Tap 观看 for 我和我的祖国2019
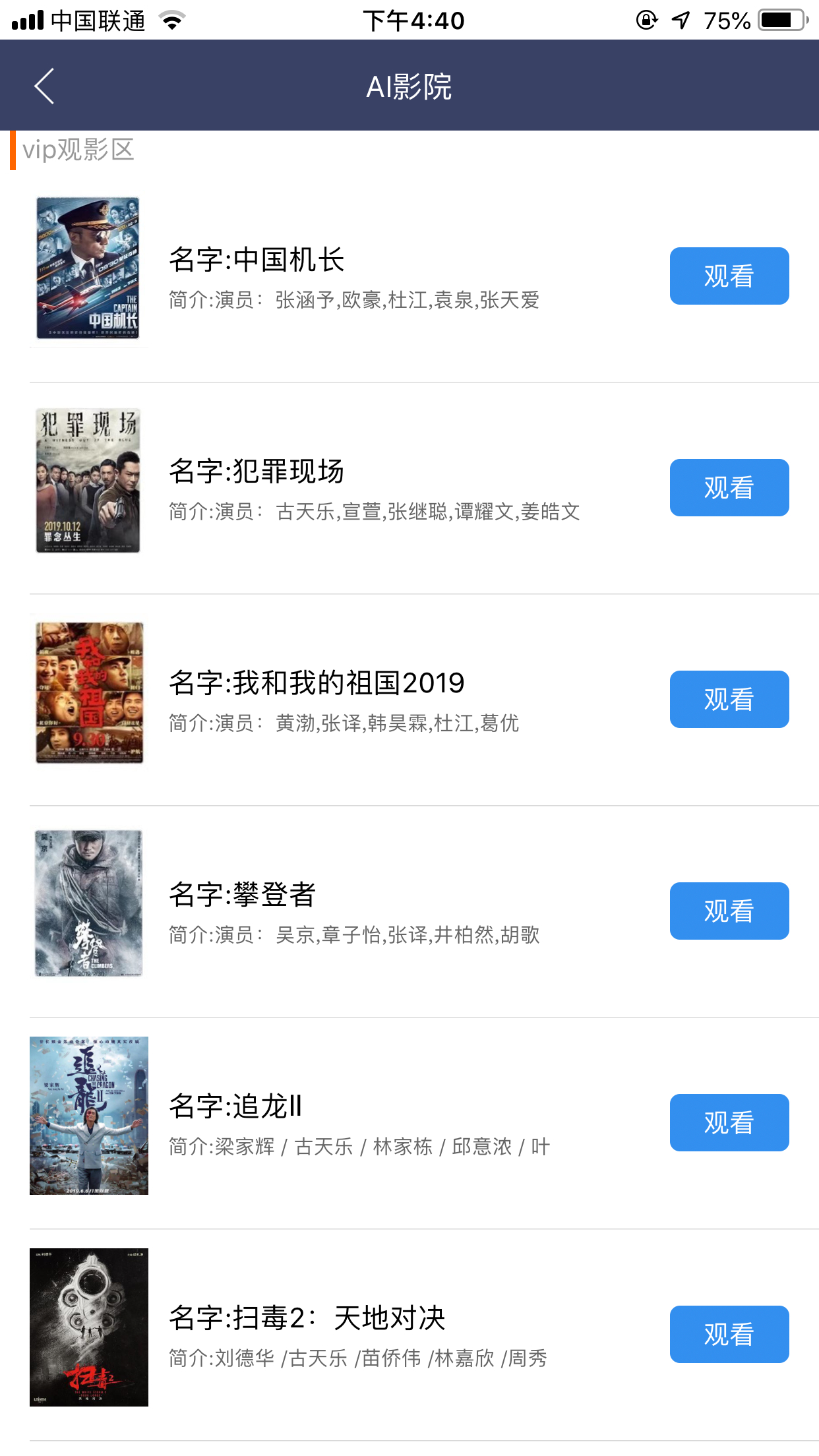Viewport: 819px width, 1456px height. [729, 700]
